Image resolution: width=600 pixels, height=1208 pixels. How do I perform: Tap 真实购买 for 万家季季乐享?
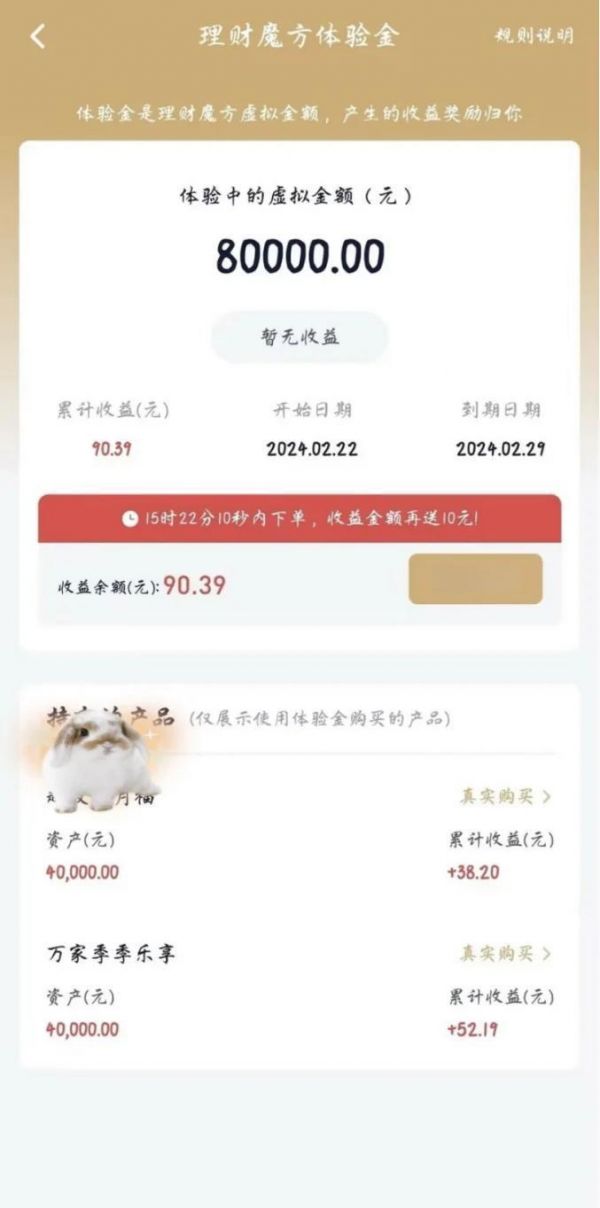click(506, 954)
